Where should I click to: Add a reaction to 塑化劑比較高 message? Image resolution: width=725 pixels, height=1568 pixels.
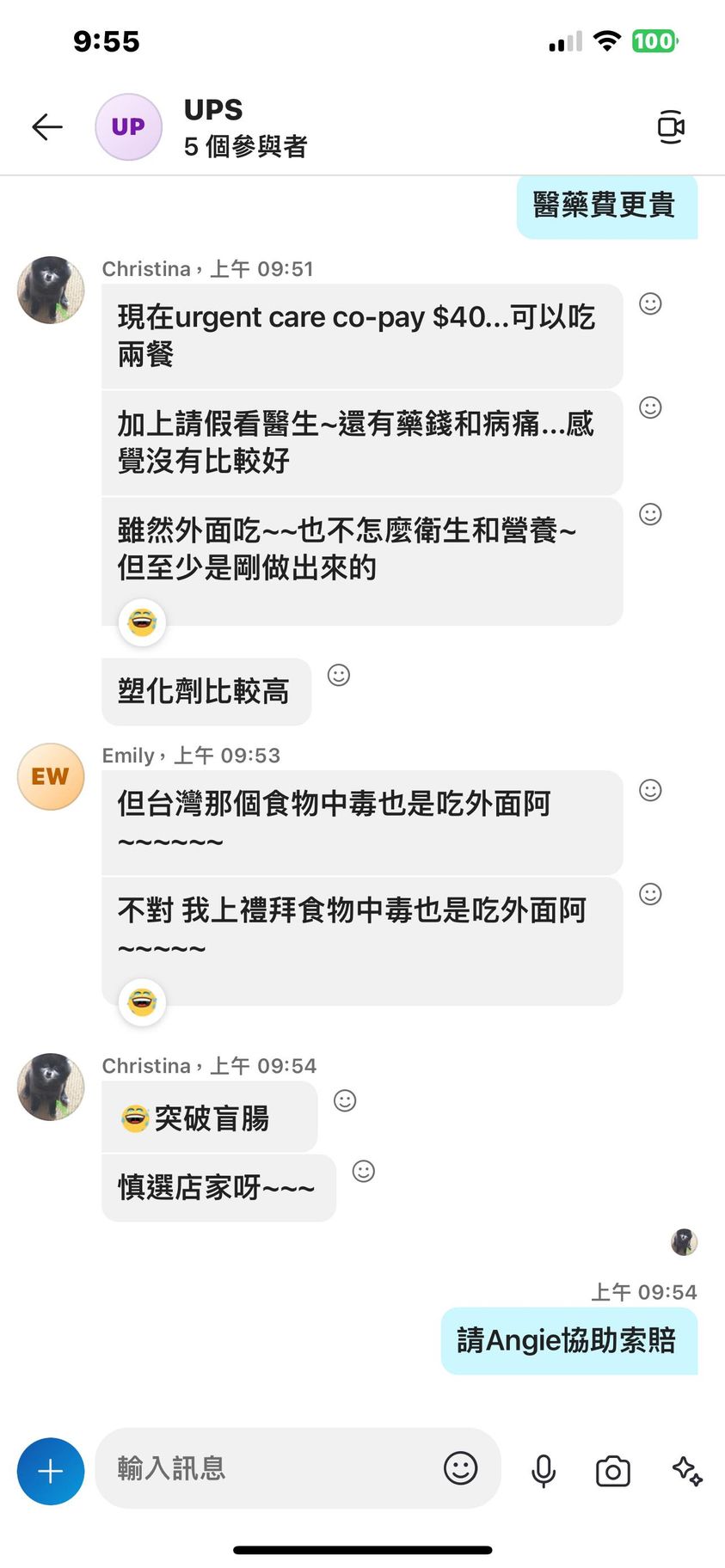click(x=339, y=675)
